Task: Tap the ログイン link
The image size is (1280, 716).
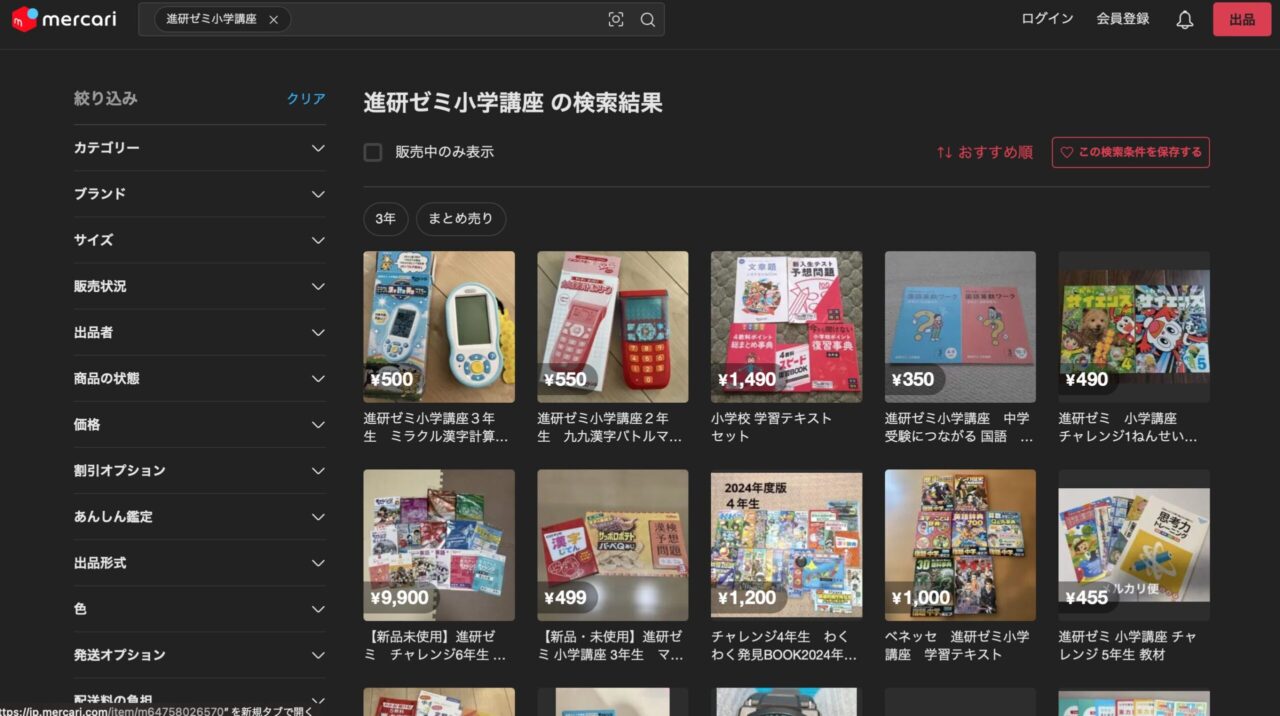Action: click(x=1047, y=19)
